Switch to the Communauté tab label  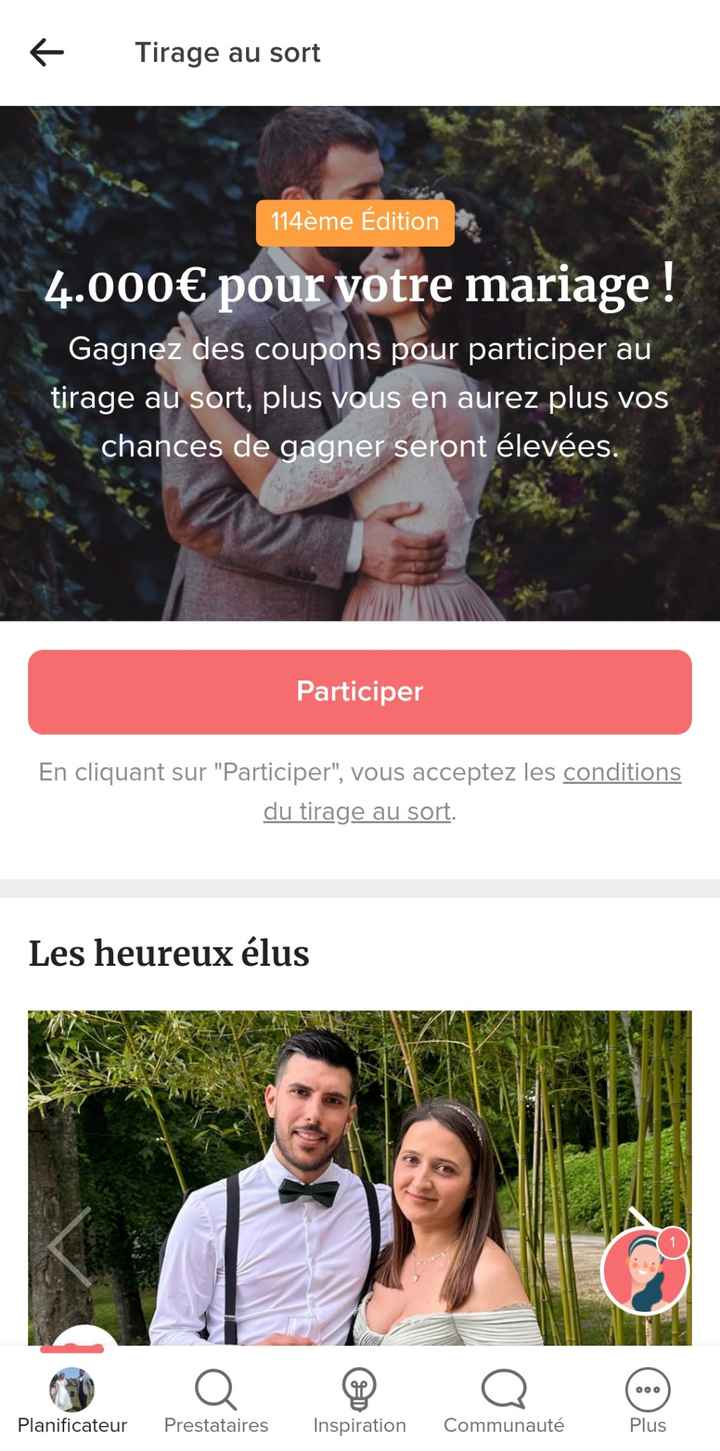click(x=503, y=1424)
